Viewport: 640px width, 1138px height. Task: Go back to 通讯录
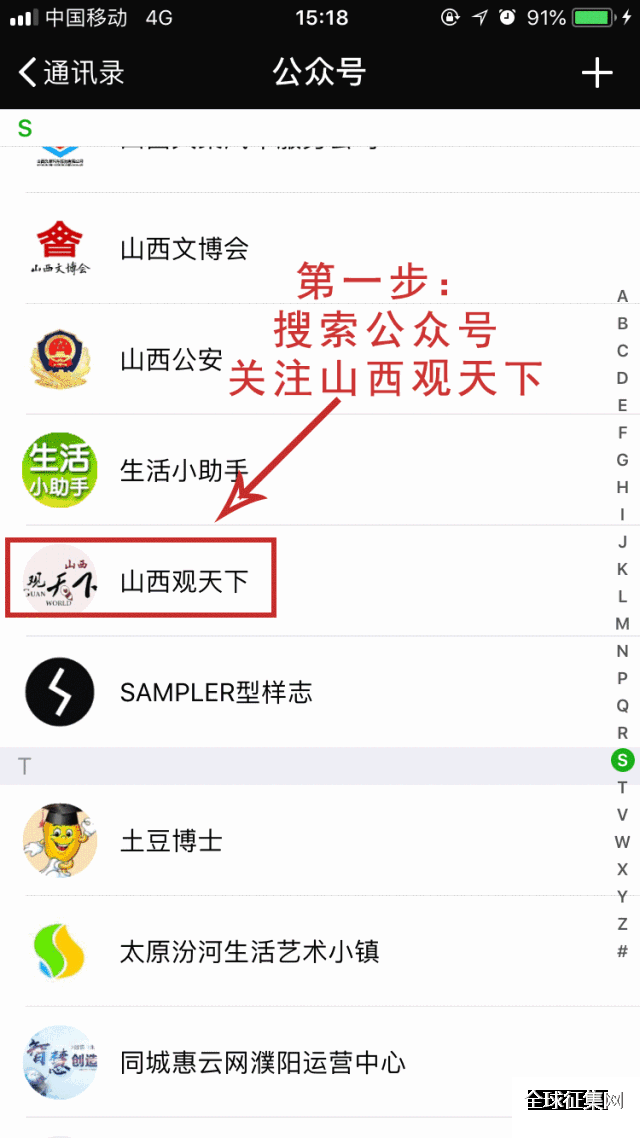[72, 73]
